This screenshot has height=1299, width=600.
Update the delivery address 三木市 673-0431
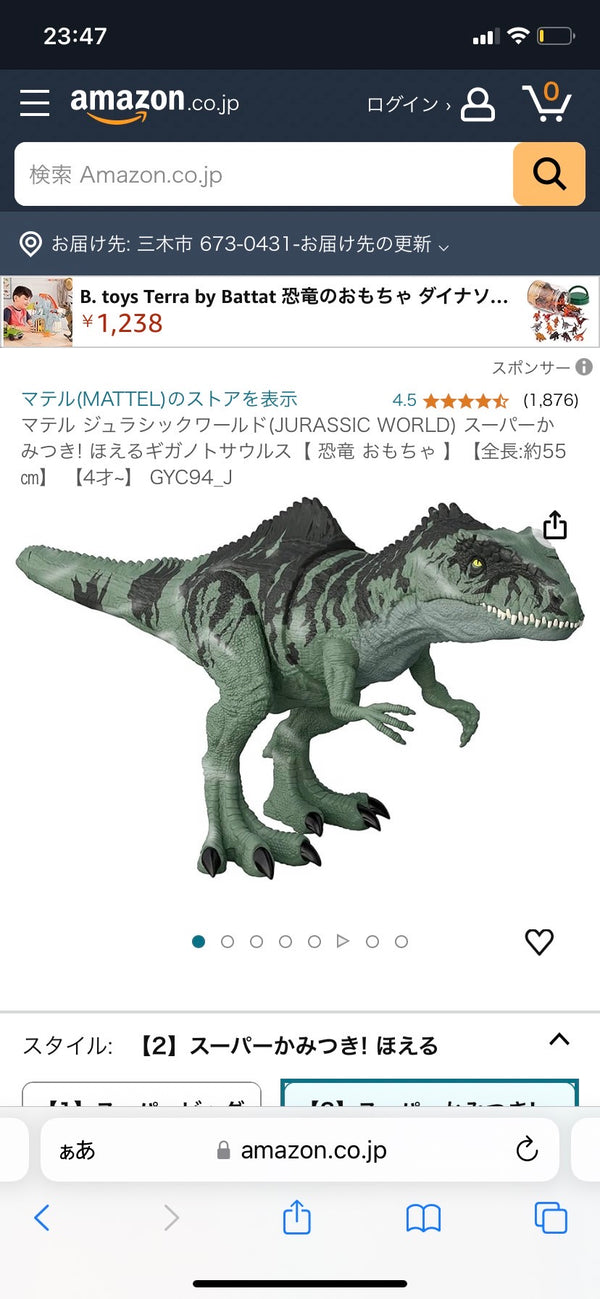[x=235, y=243]
